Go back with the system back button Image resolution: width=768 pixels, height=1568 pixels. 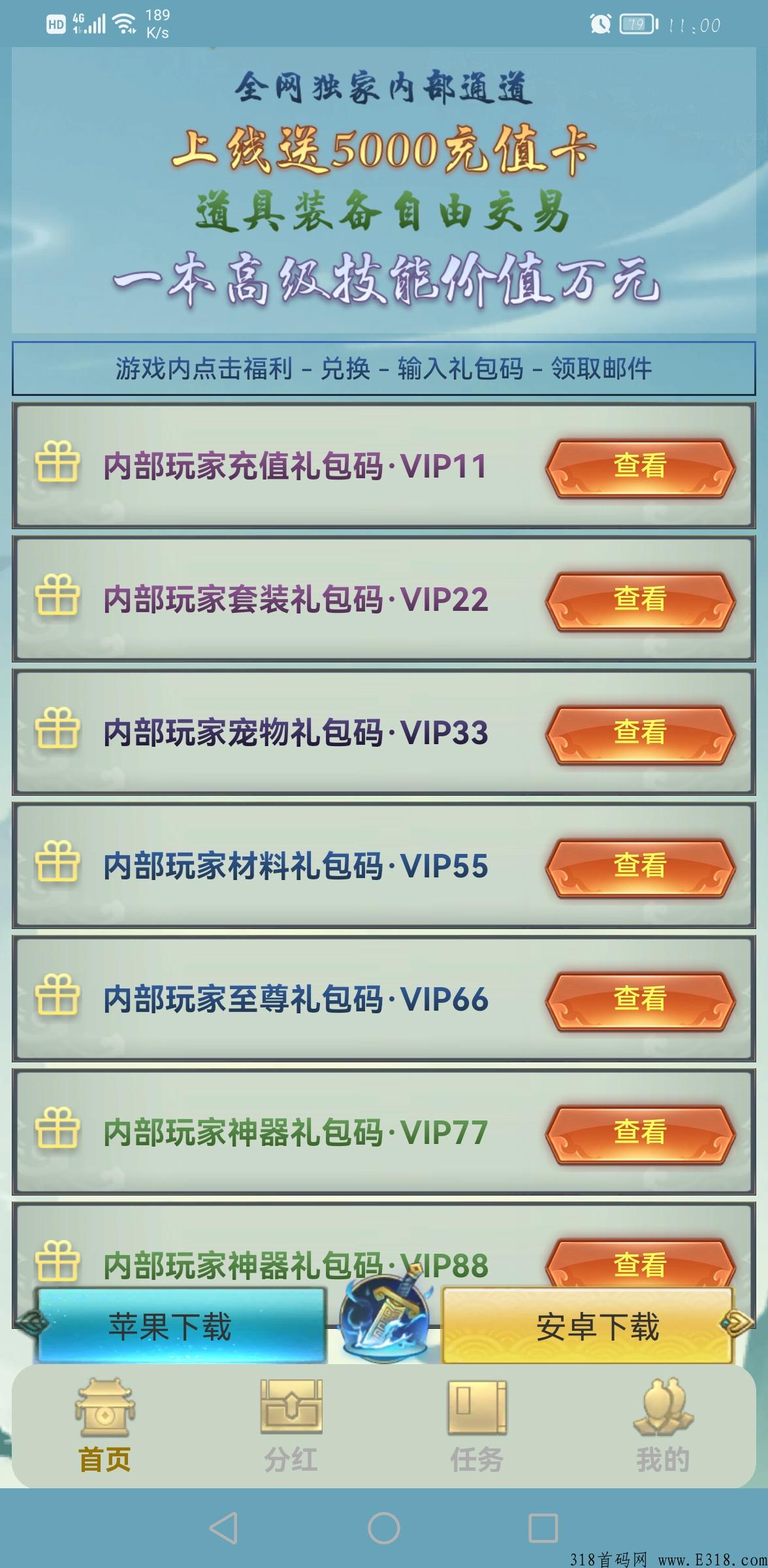(x=223, y=1529)
